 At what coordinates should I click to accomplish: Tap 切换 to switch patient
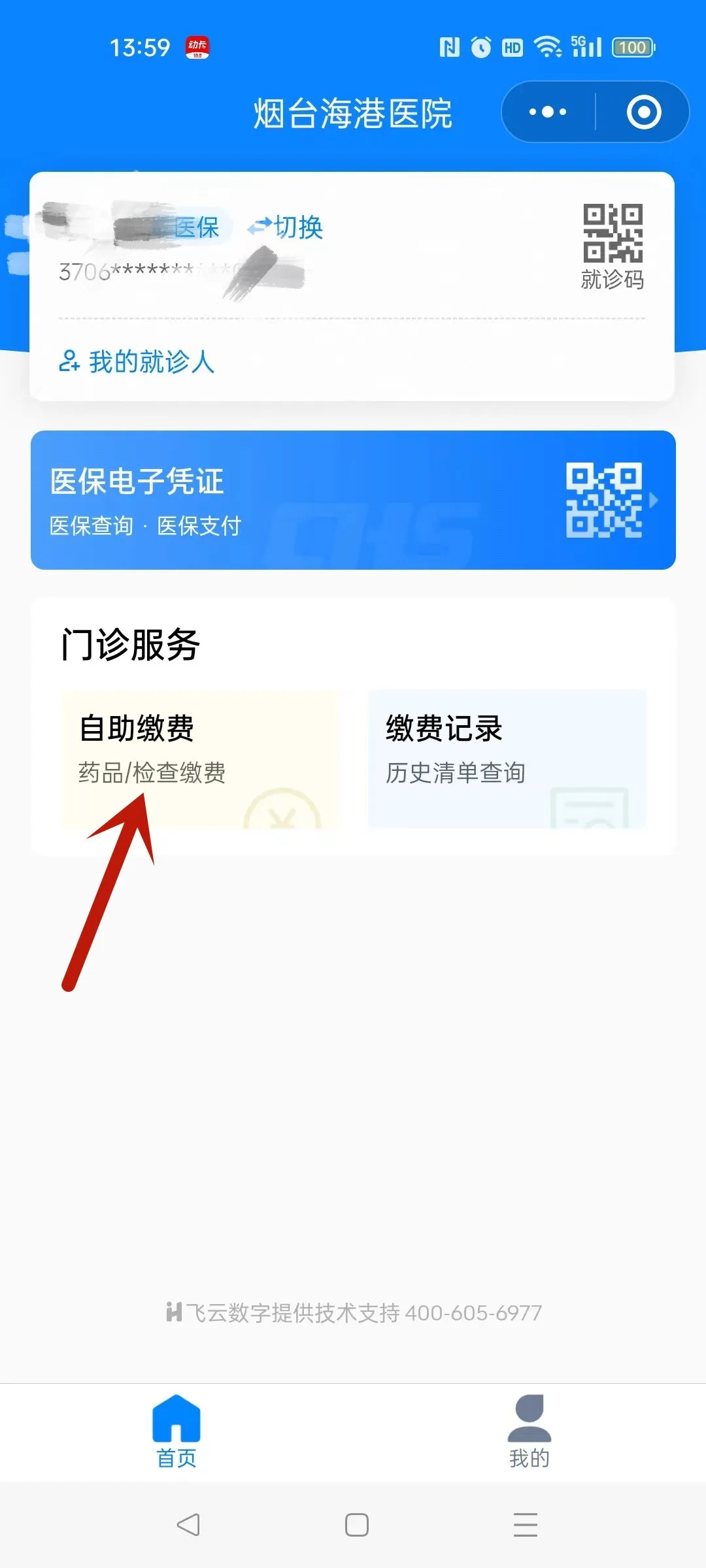(x=285, y=227)
